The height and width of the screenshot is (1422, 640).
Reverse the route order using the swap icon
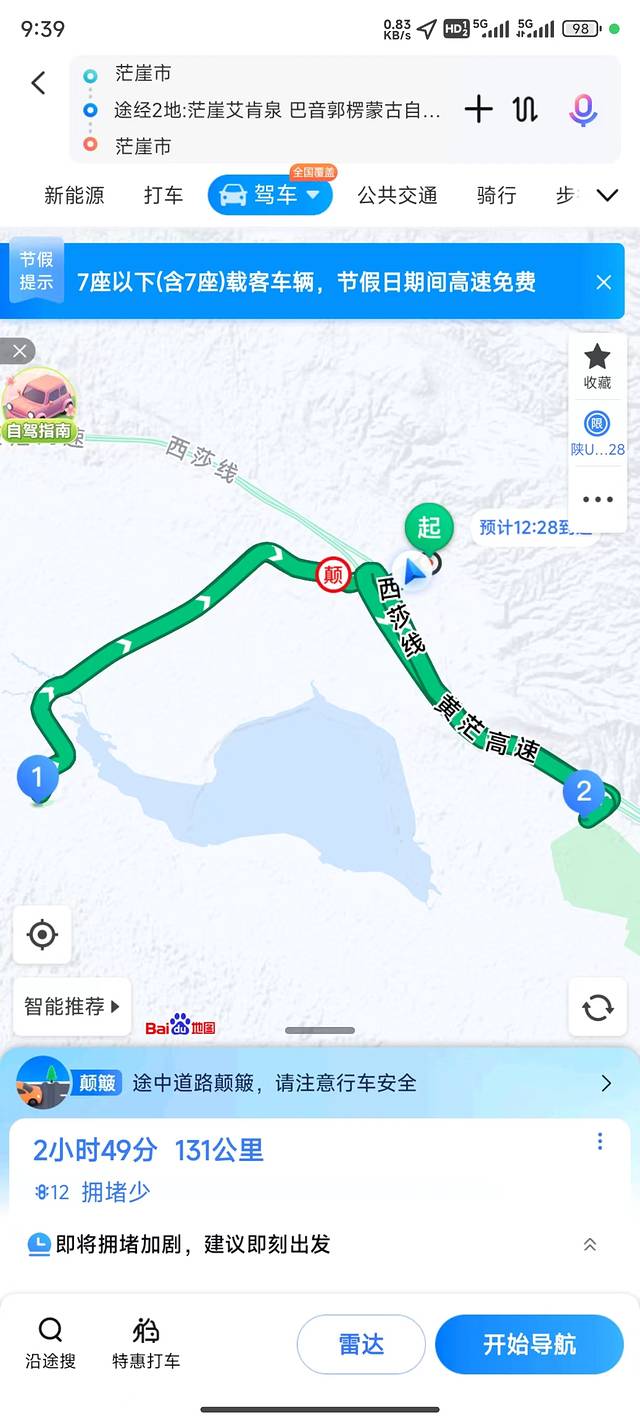pos(526,109)
